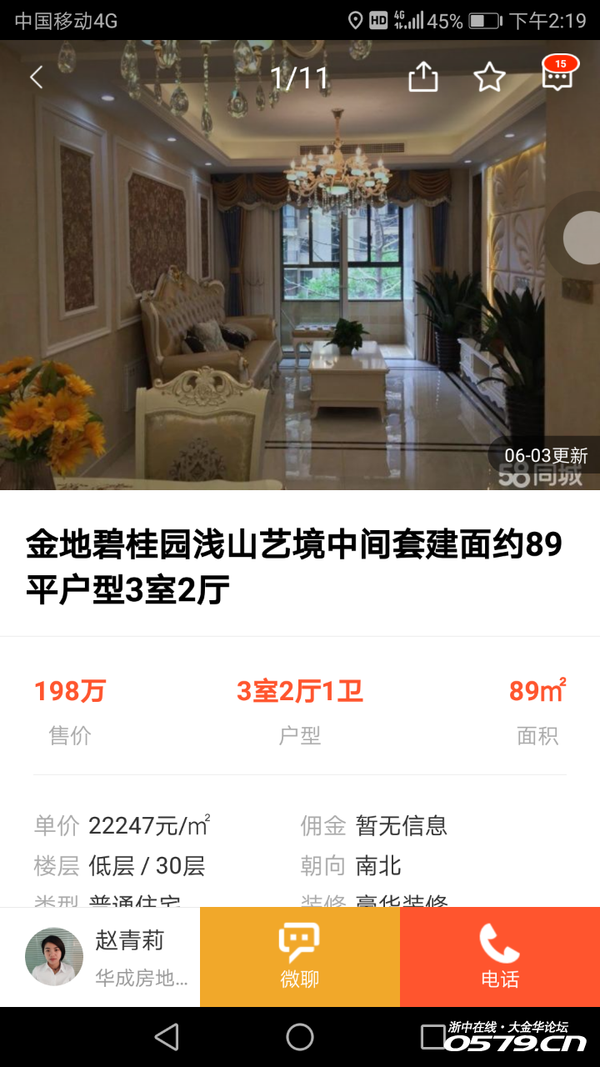Call the agent via 电话 button
This screenshot has width=600, height=1067.
point(499,957)
